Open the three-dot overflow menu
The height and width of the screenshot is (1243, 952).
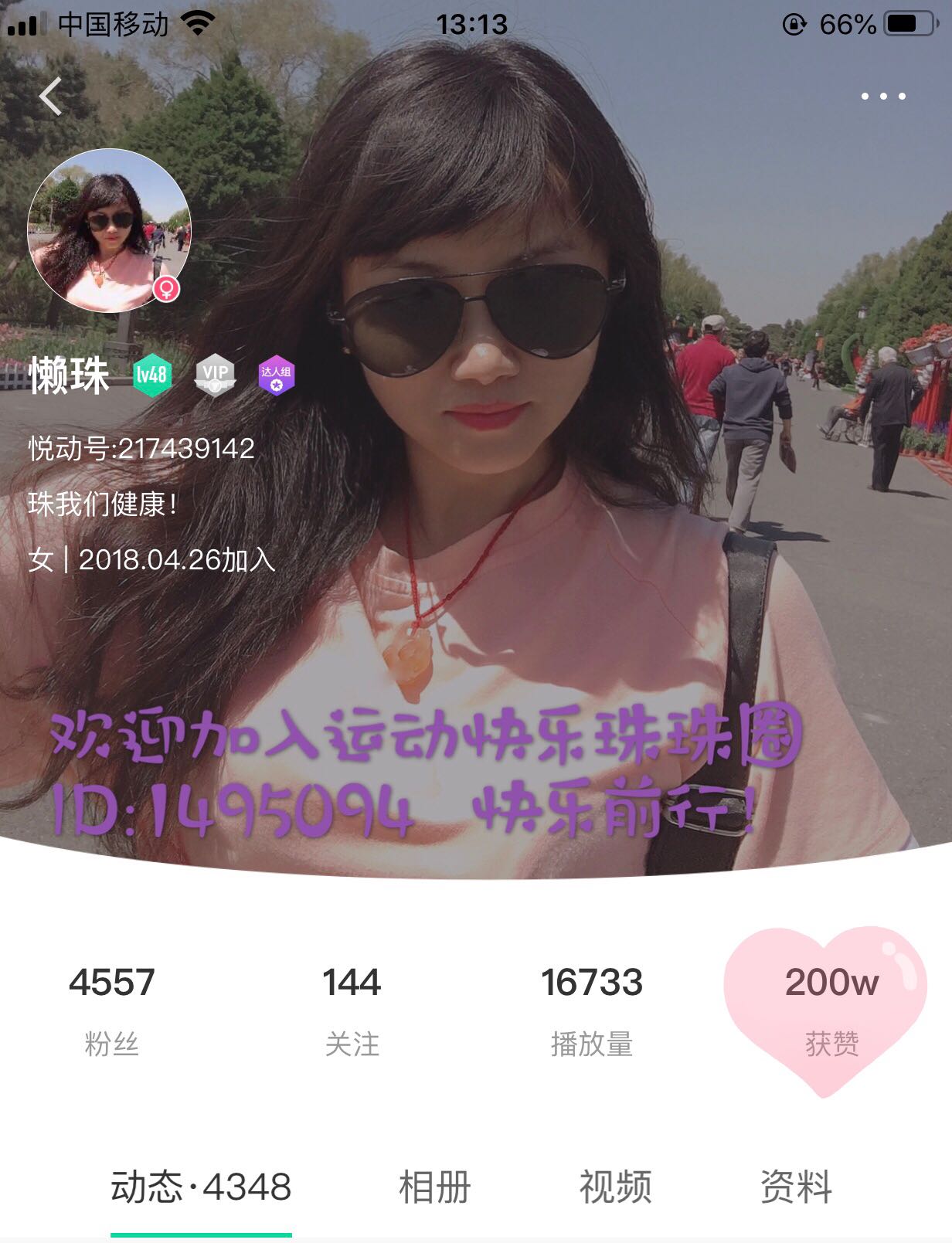click(x=882, y=97)
